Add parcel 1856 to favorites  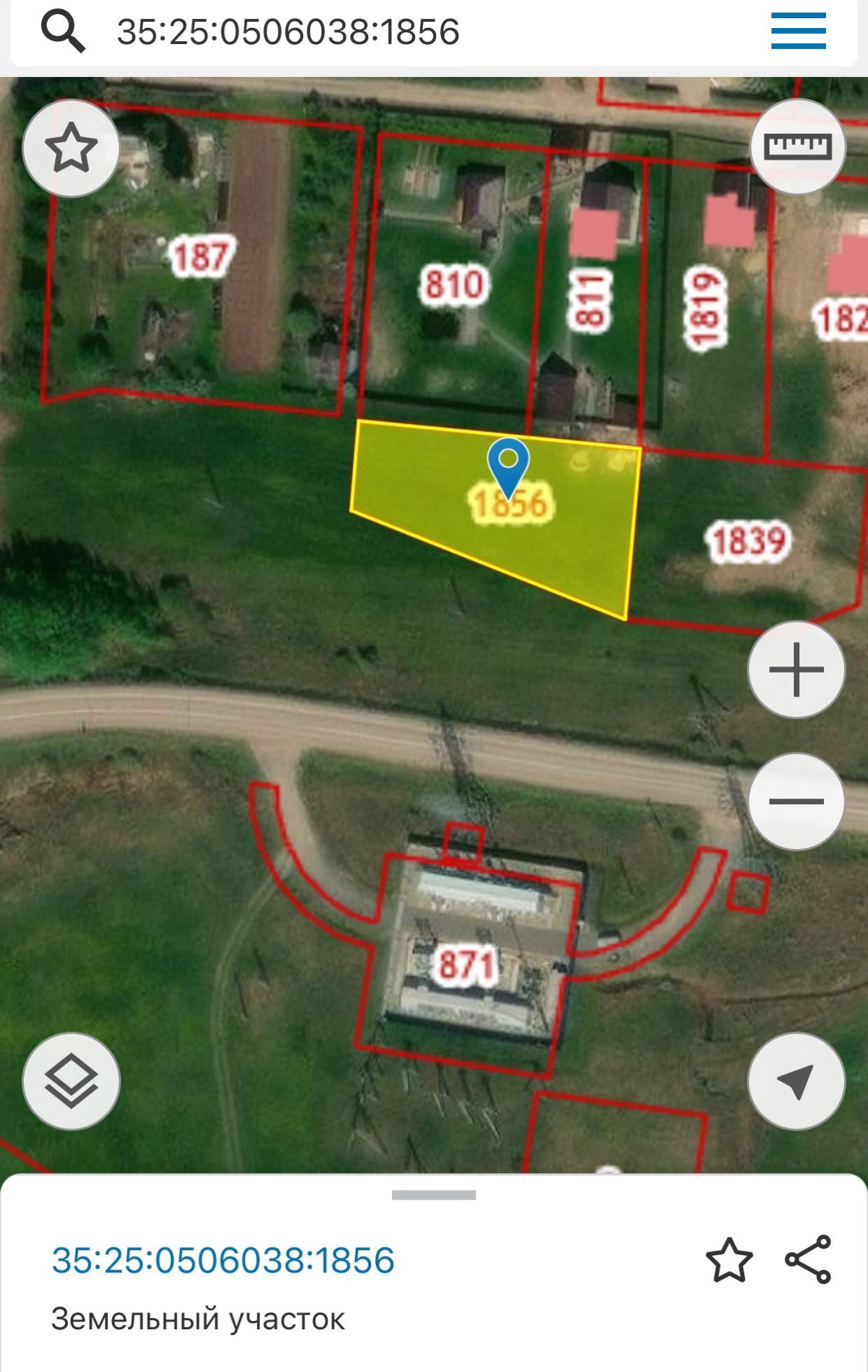(x=729, y=1261)
